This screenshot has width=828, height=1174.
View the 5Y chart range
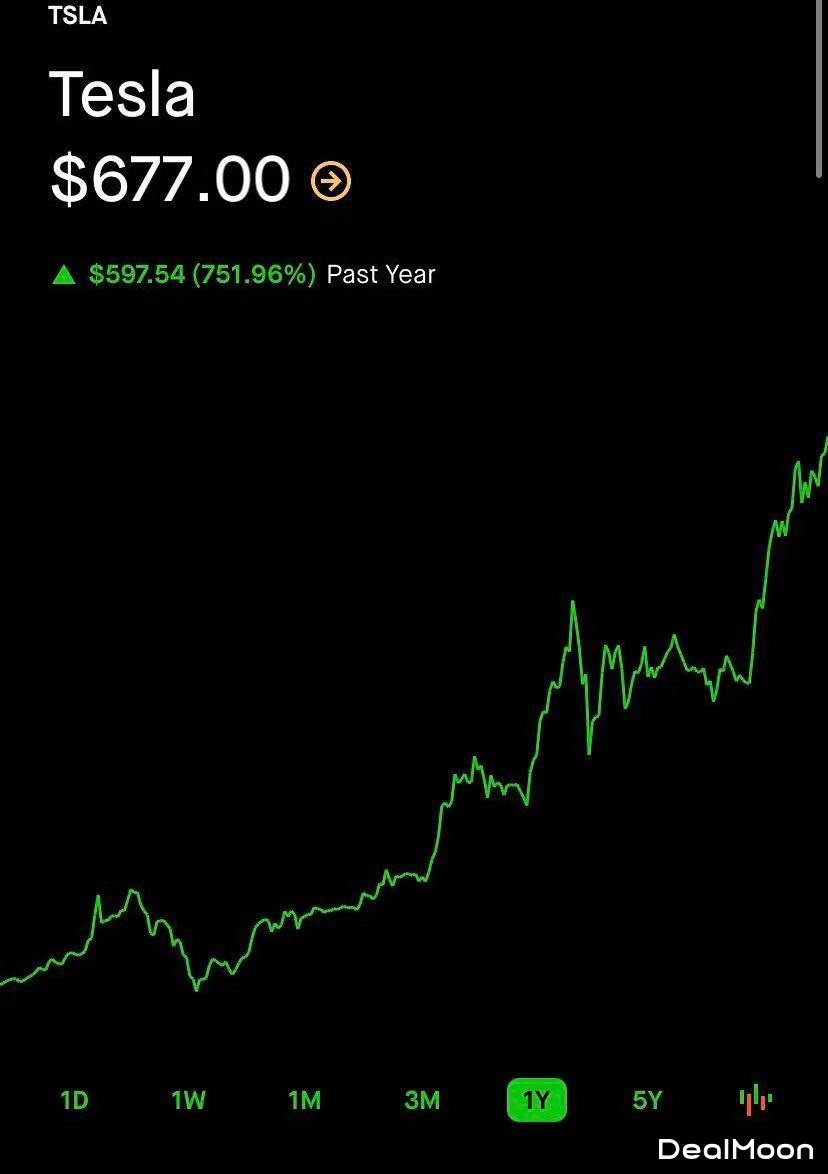tap(648, 1101)
